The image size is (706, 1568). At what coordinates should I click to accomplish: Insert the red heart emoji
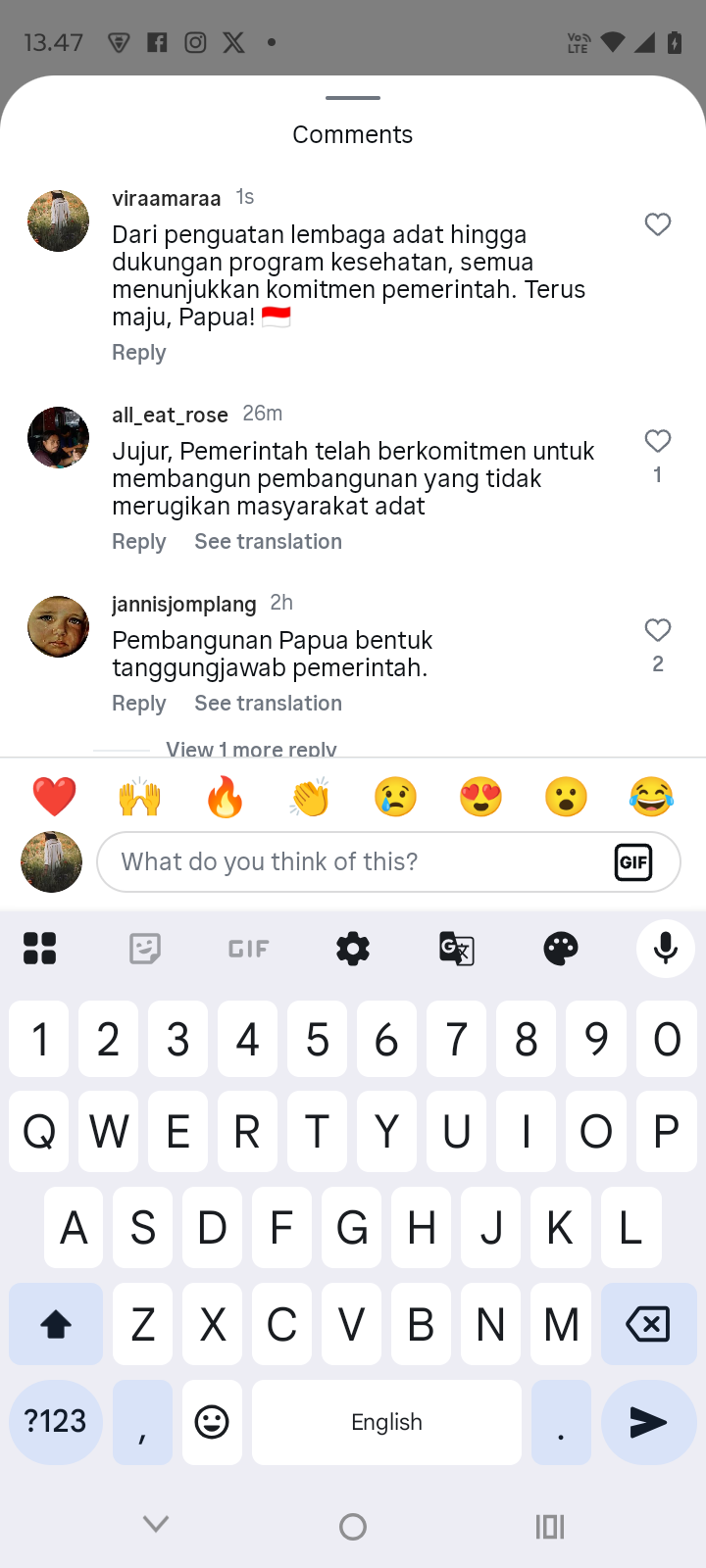pos(54,797)
